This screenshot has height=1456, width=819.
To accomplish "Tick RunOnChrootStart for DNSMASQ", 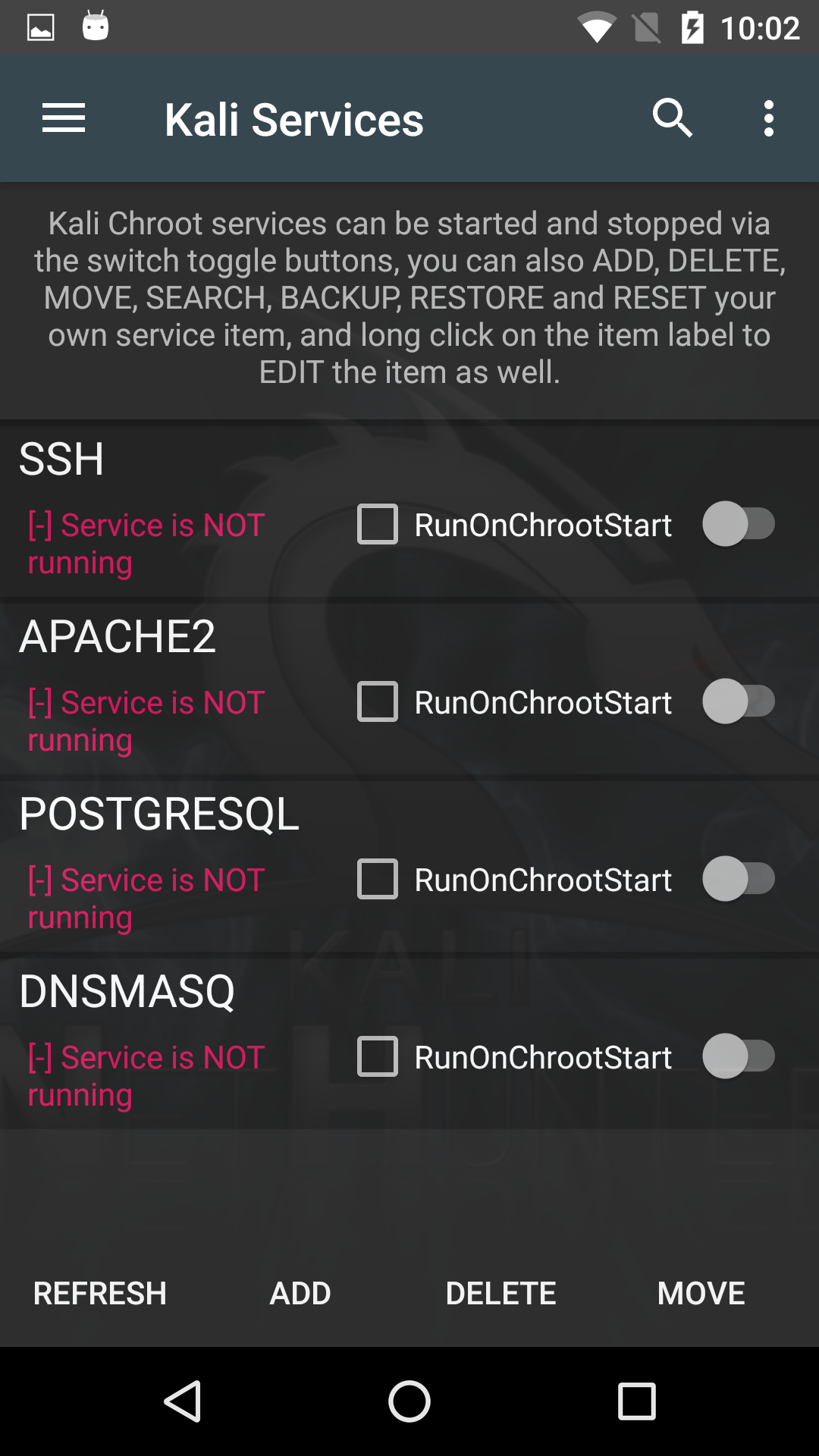I will (x=378, y=1057).
